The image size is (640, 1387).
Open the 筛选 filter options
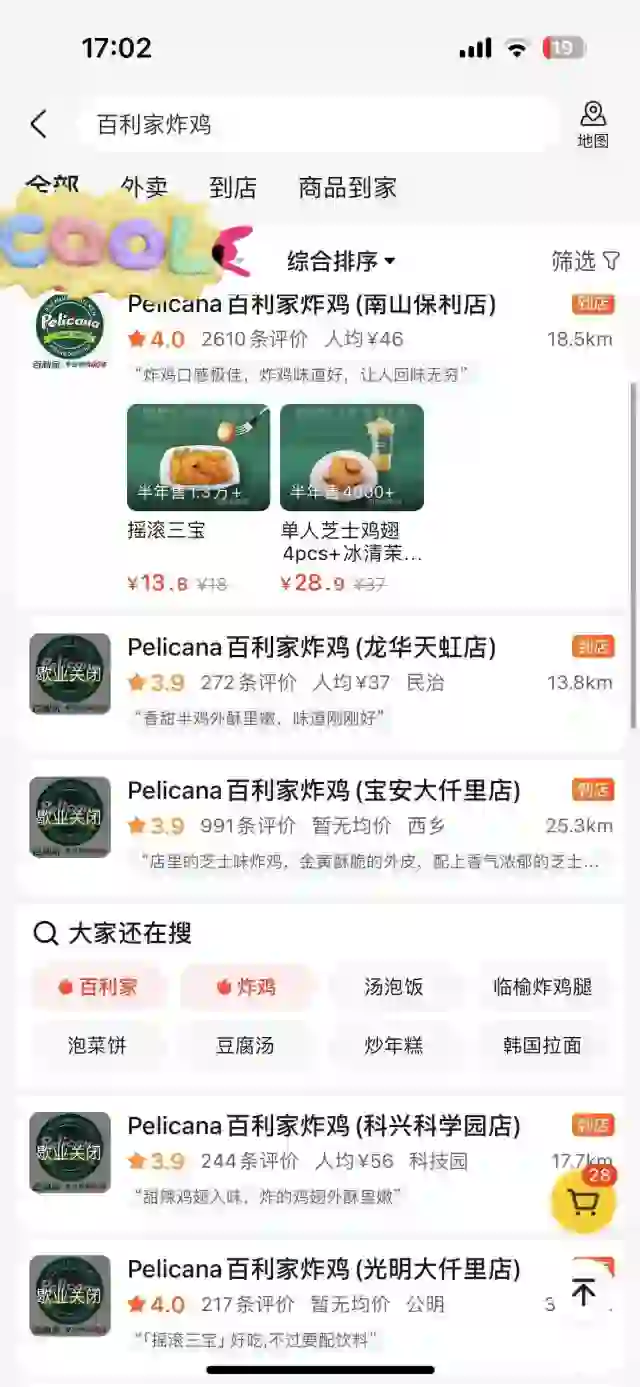(585, 261)
